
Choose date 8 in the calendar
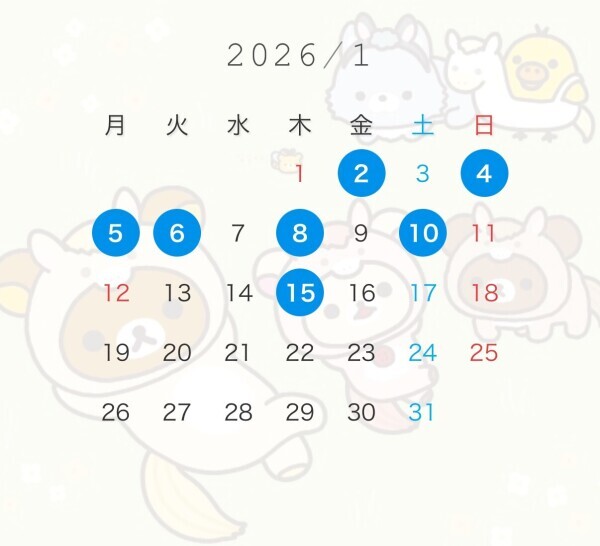click(x=300, y=234)
